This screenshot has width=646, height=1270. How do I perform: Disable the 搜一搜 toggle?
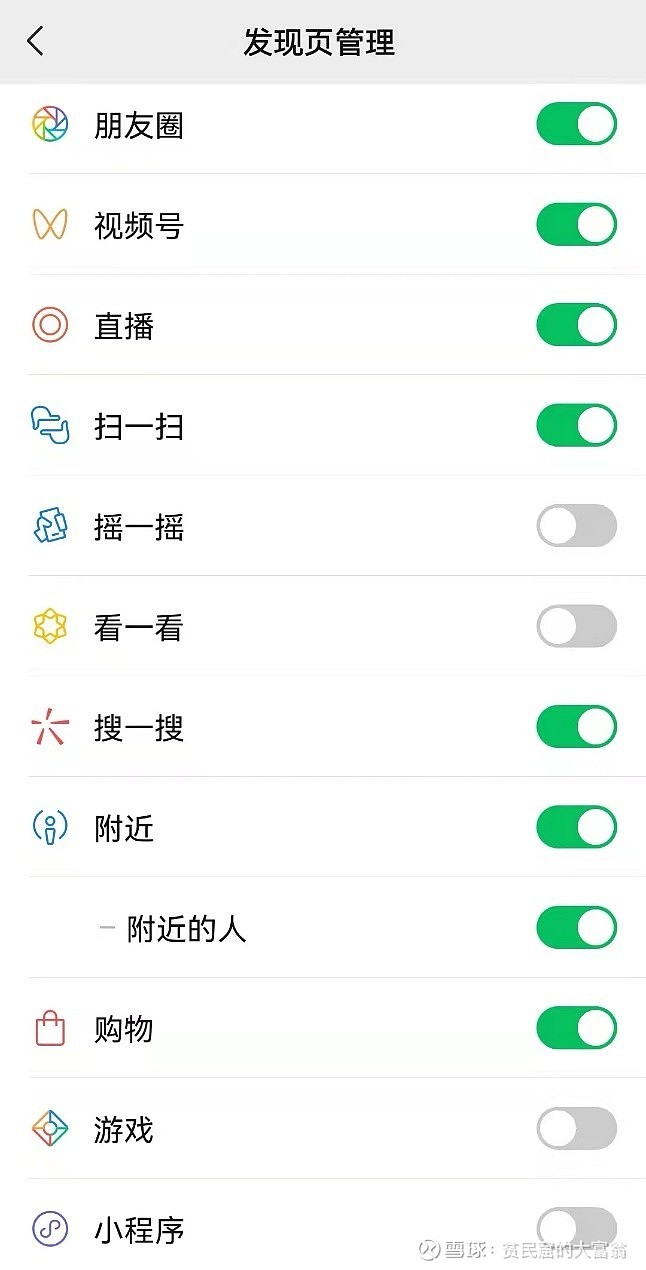(576, 727)
